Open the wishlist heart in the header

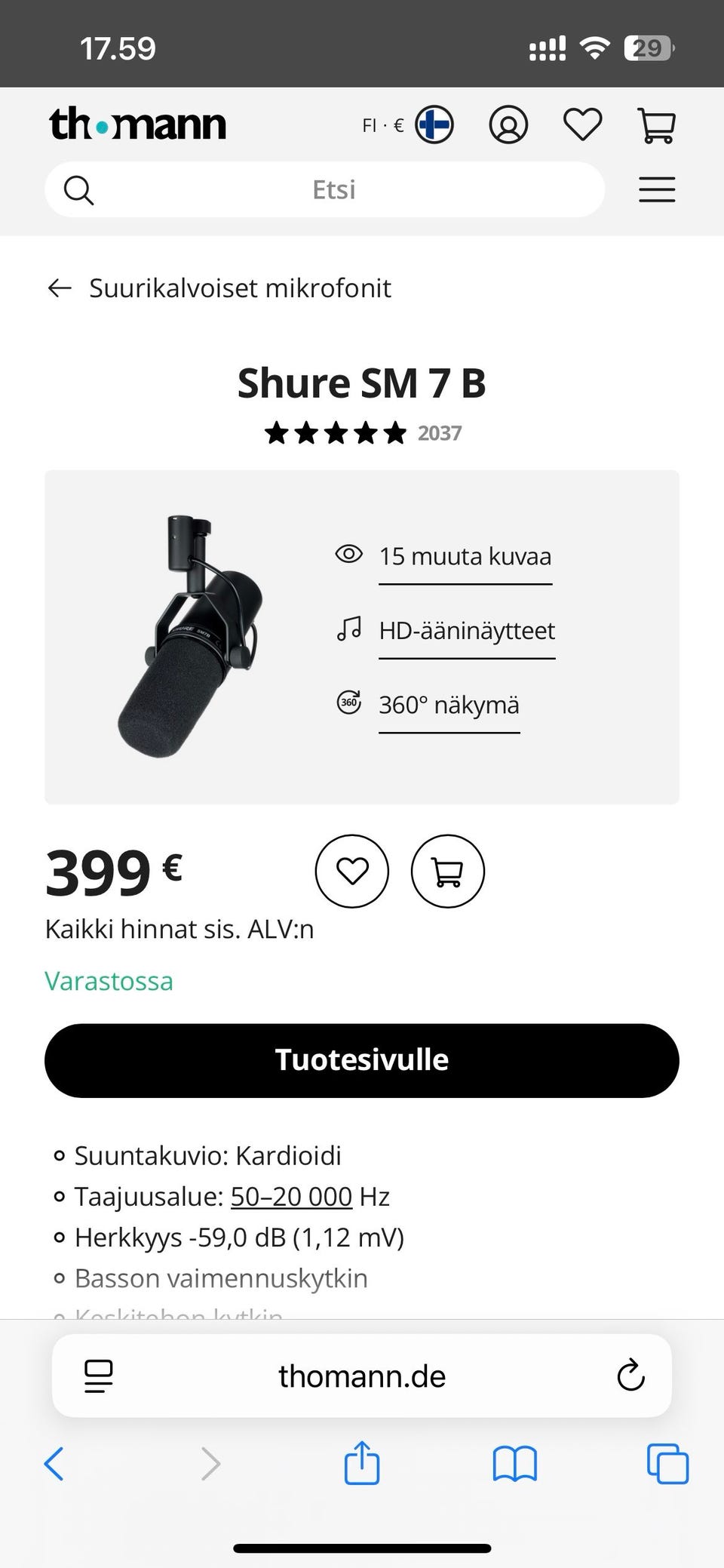coord(581,125)
